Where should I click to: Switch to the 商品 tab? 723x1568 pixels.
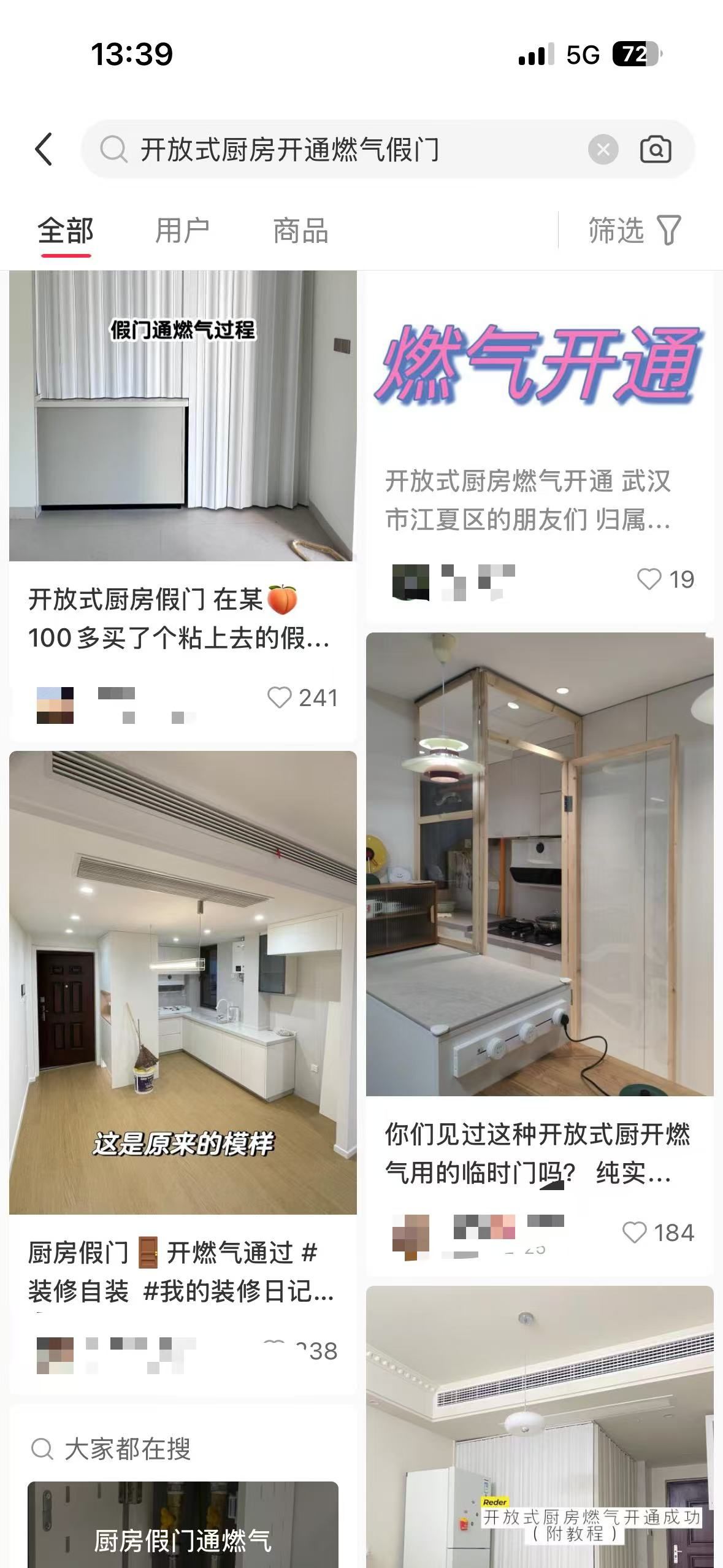click(x=300, y=231)
